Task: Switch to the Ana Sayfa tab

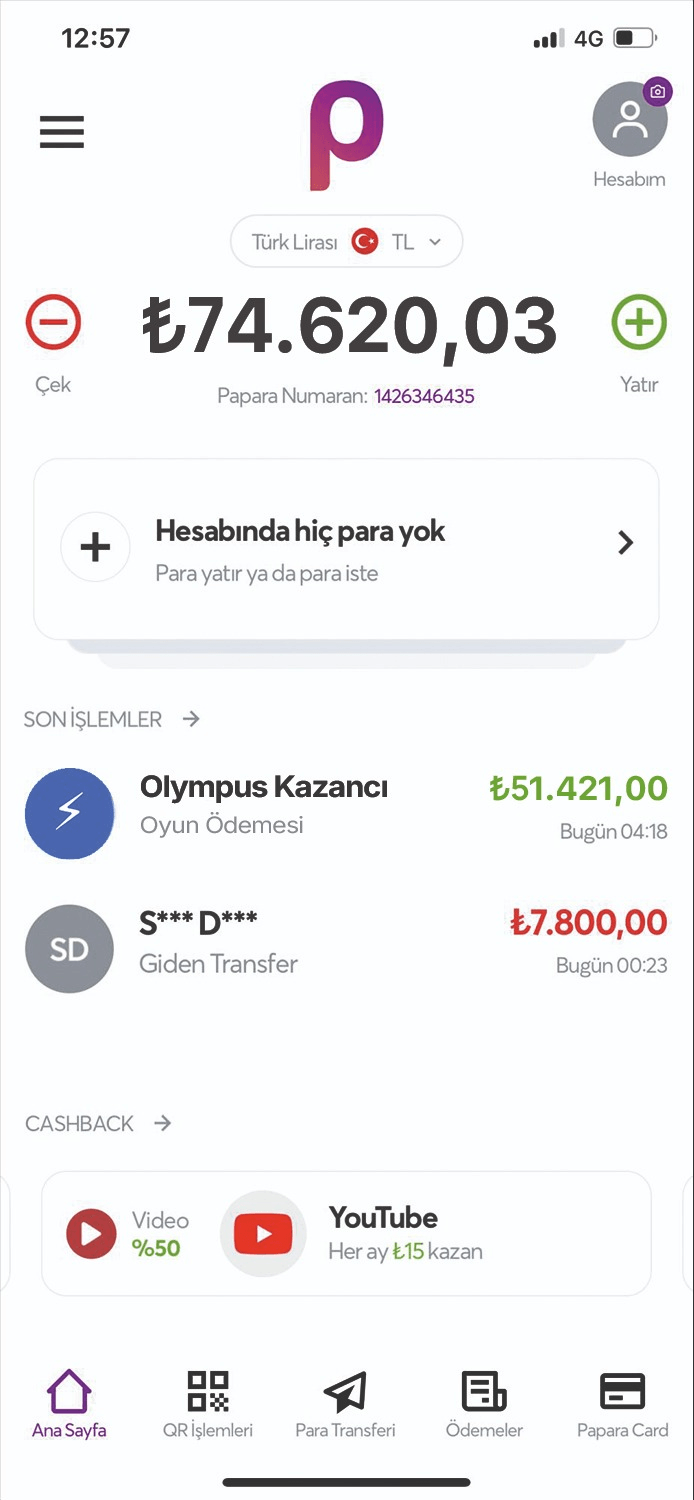Action: [69, 1404]
